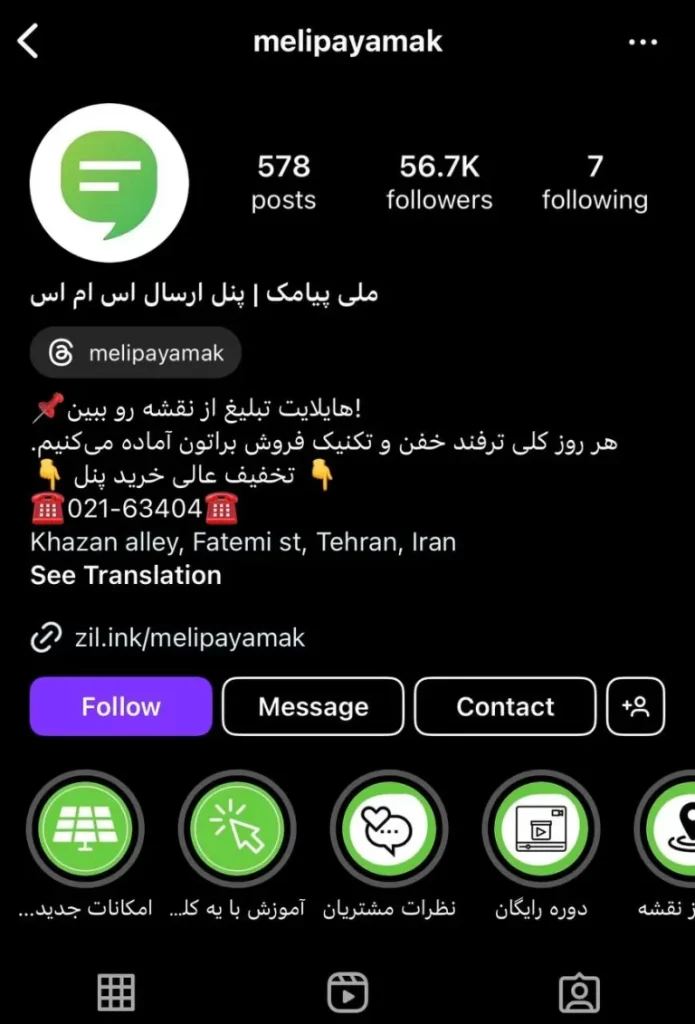The width and height of the screenshot is (695, 1024).
Task: Open the امکانات جدید highlight
Action: pyautogui.click(x=85, y=829)
